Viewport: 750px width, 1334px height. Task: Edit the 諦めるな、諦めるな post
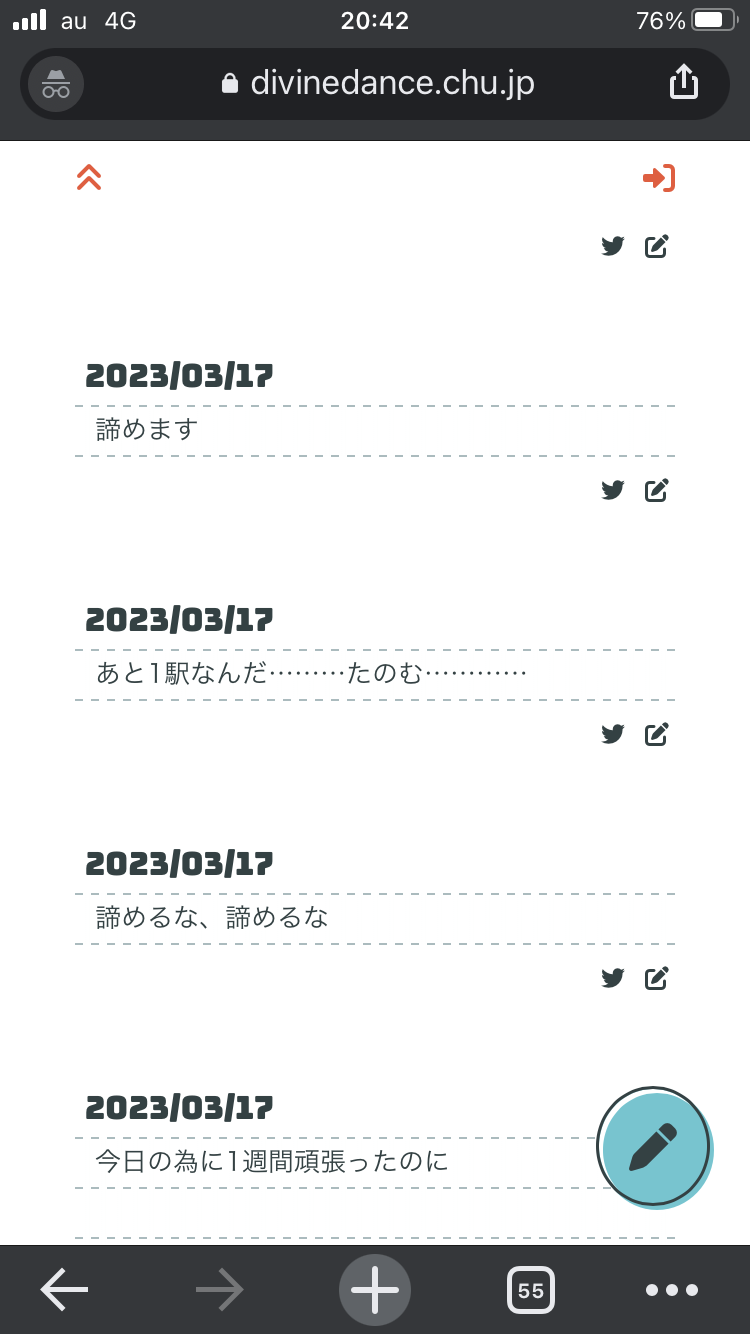point(656,978)
